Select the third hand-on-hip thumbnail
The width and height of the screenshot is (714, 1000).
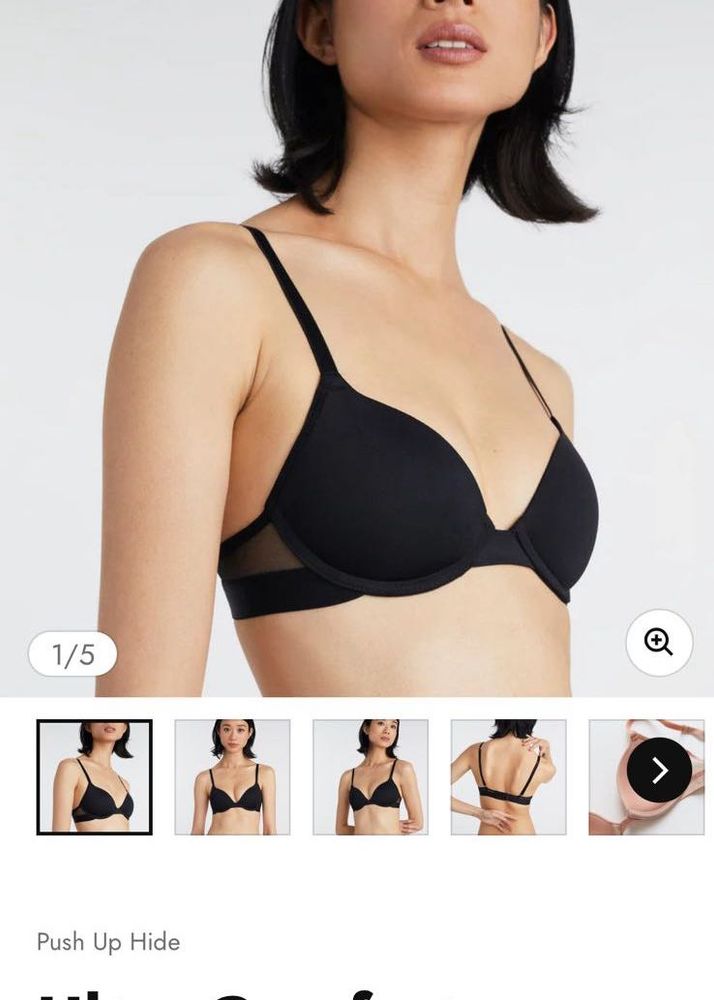(x=370, y=777)
